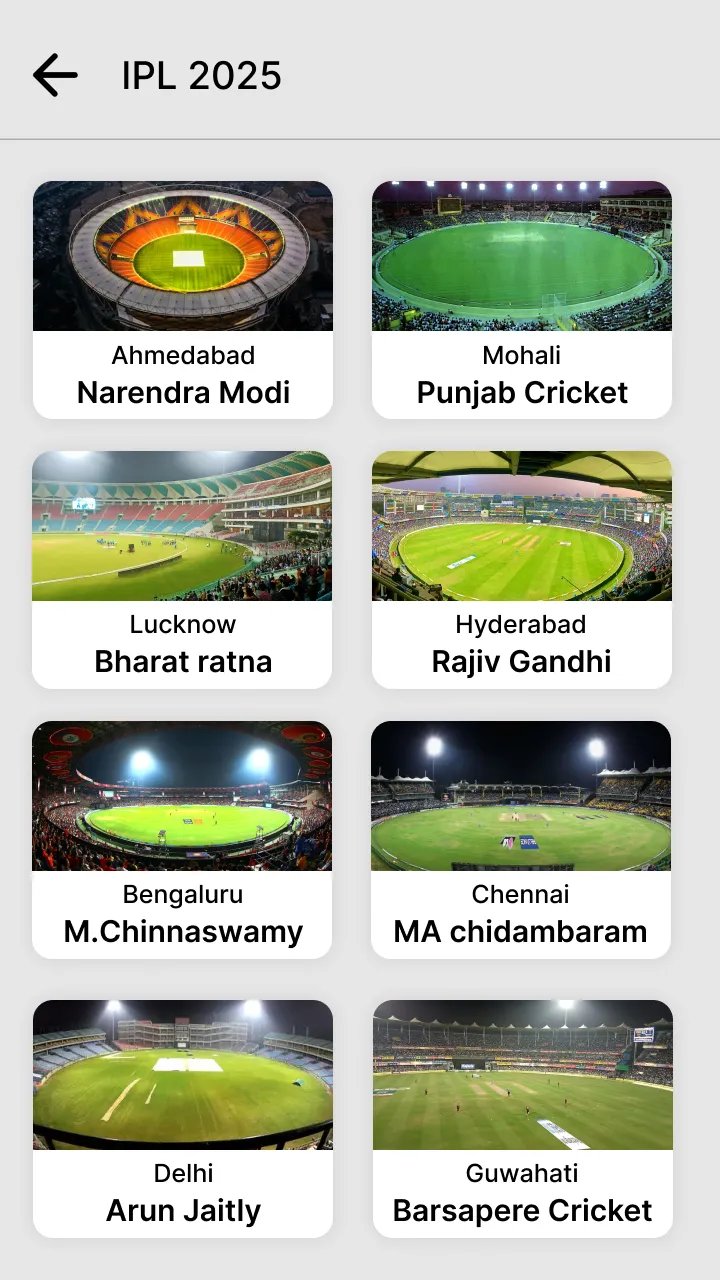Open the M.Chinnaswamy stadium photo

pyautogui.click(x=183, y=796)
